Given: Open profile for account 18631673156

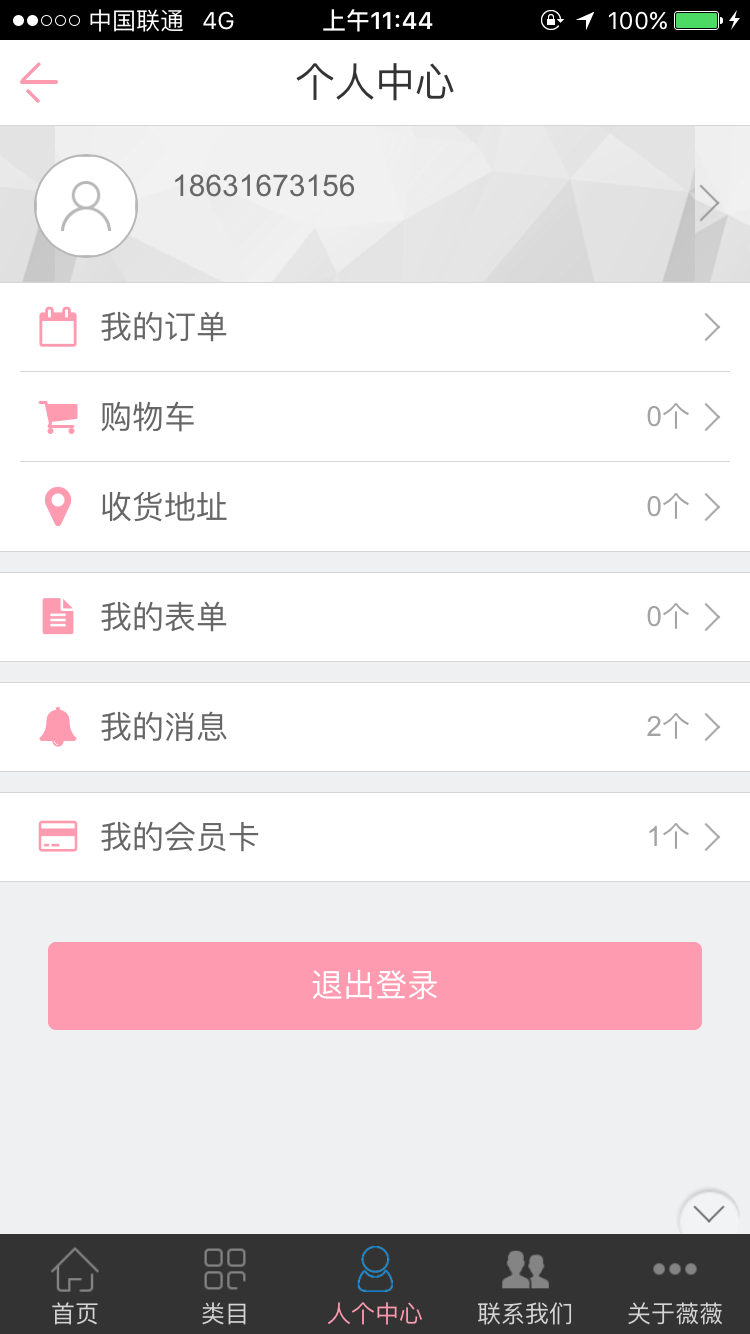Looking at the screenshot, I should point(375,204).
